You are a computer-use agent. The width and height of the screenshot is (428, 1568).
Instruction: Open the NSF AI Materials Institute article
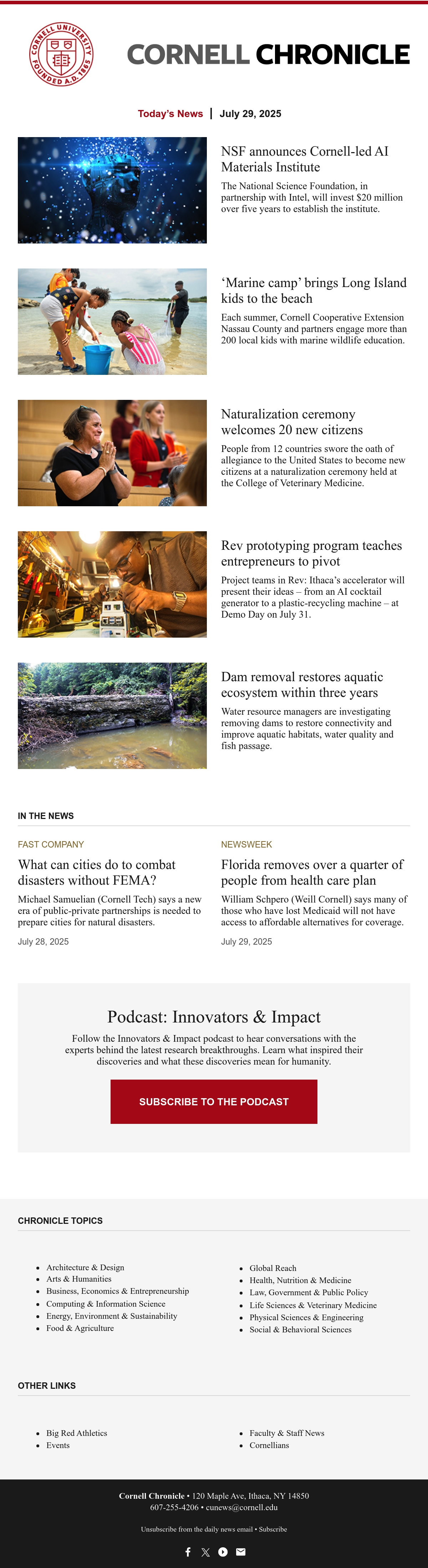[x=305, y=159]
